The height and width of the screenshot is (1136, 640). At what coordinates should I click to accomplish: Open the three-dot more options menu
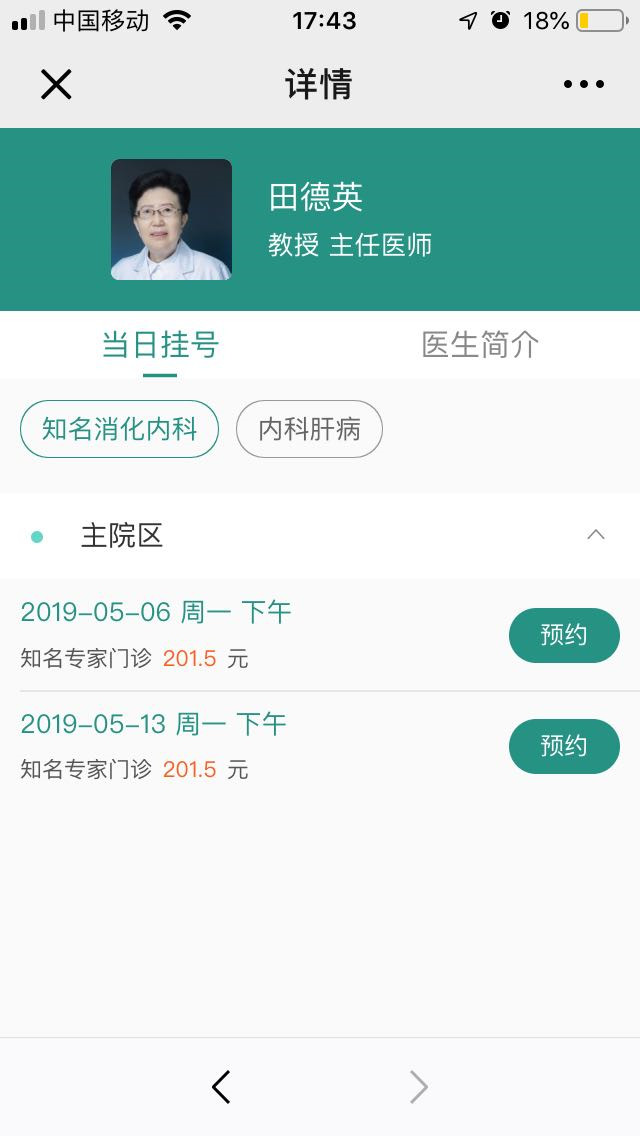pos(583,85)
